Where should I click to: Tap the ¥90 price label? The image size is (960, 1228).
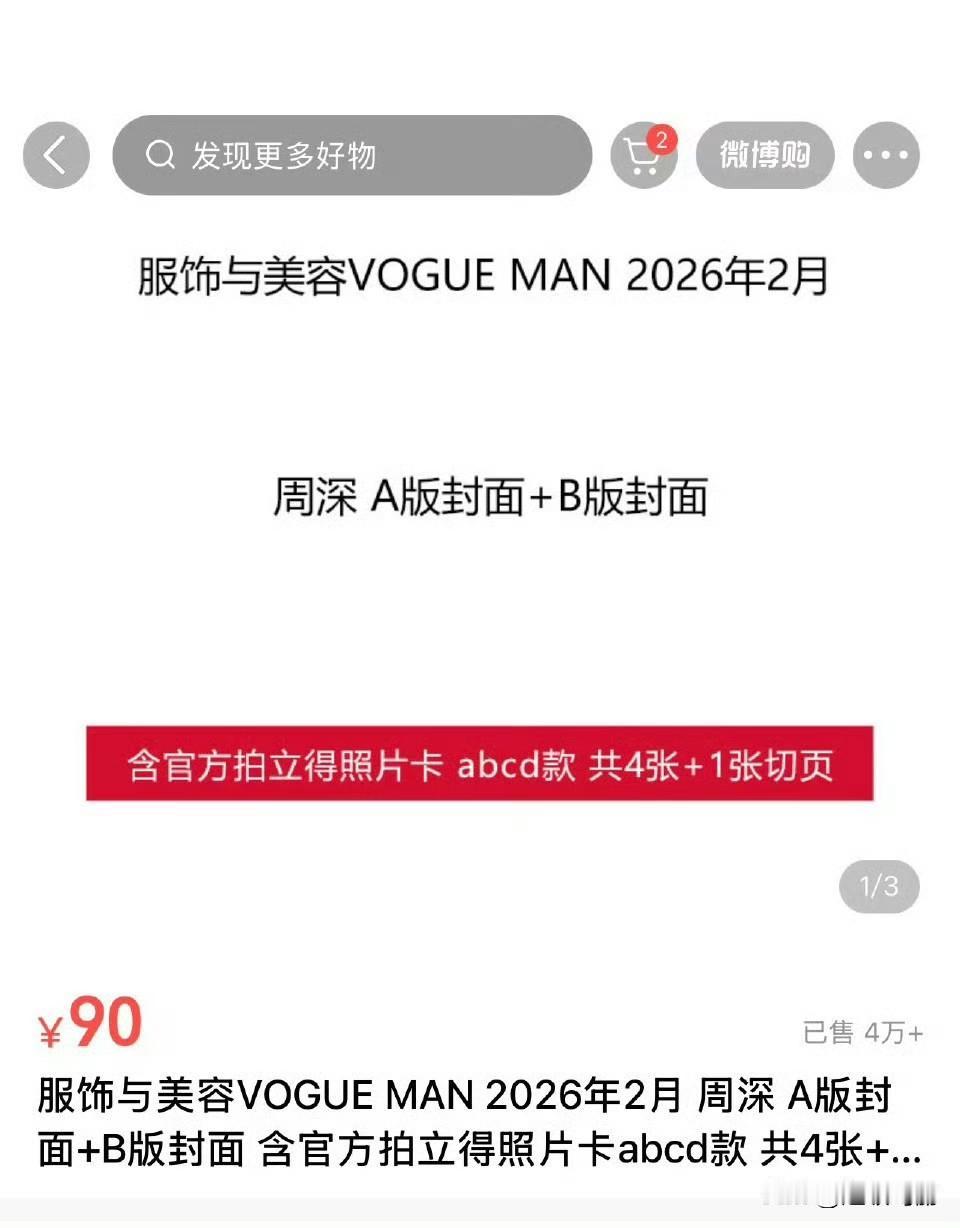point(90,1022)
